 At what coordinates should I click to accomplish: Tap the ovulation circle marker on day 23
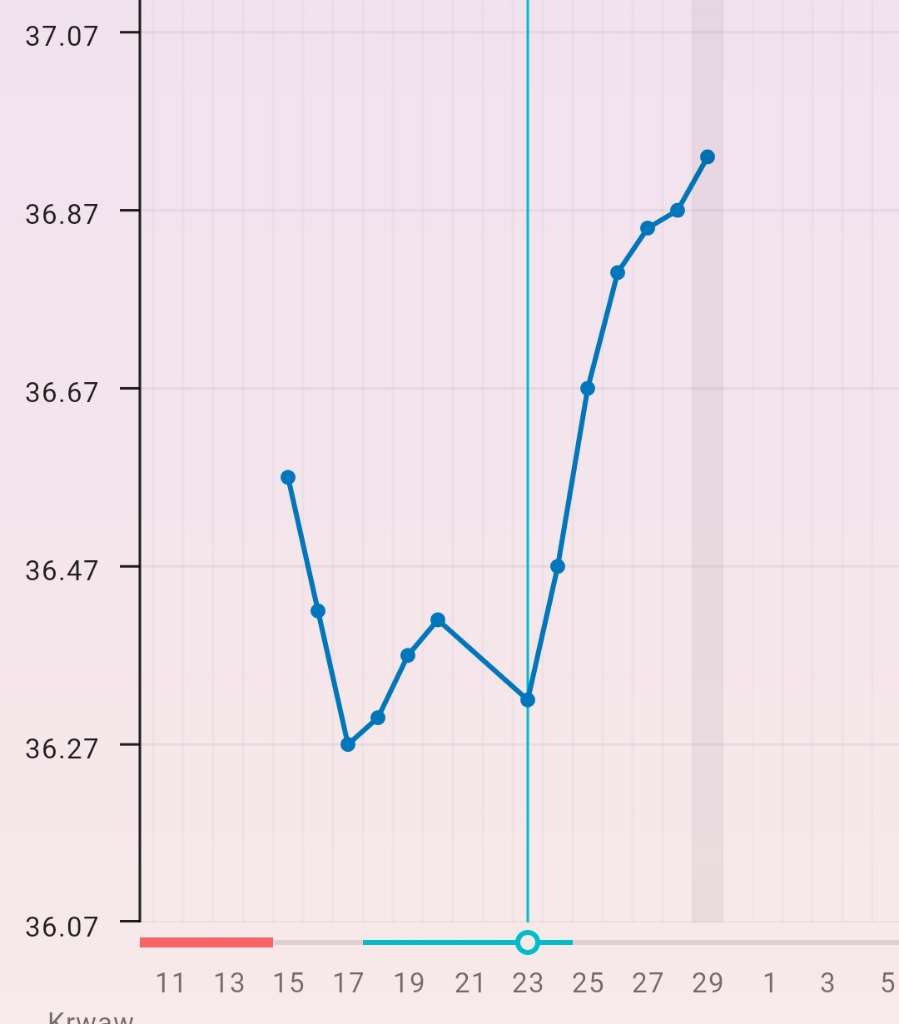tap(528, 942)
